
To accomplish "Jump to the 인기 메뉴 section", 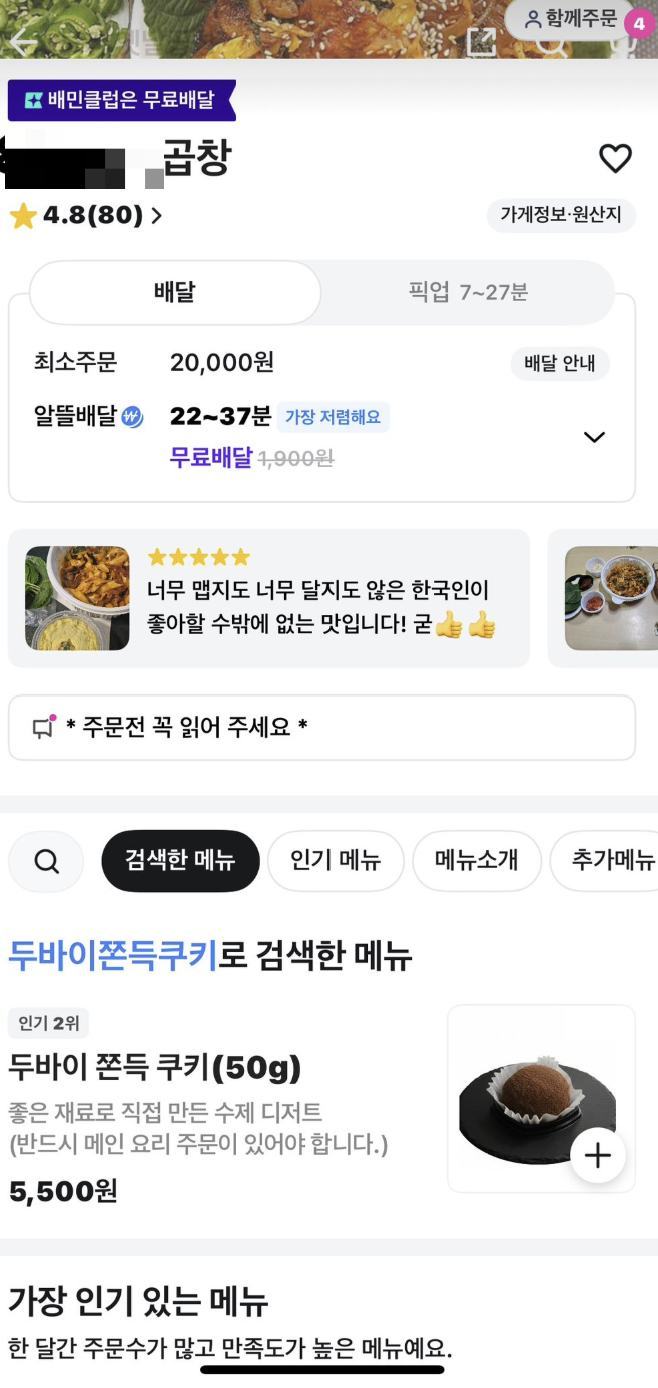I will tap(335, 860).
